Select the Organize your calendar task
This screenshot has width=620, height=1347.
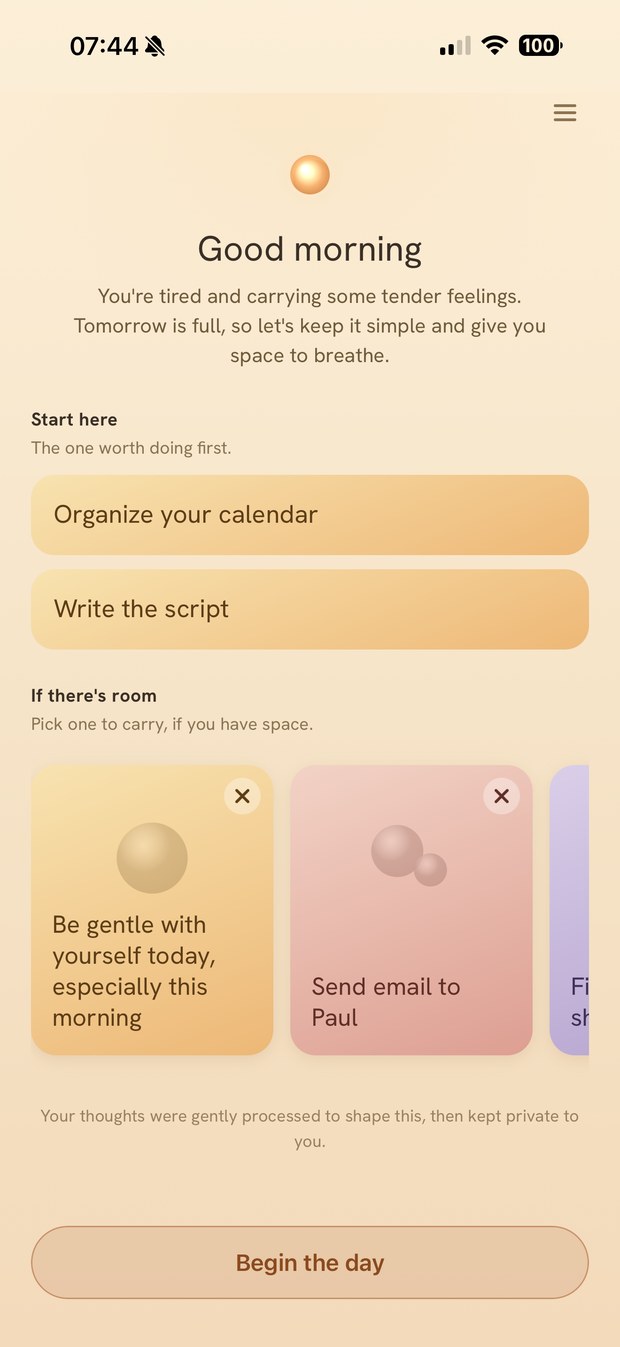tap(310, 515)
